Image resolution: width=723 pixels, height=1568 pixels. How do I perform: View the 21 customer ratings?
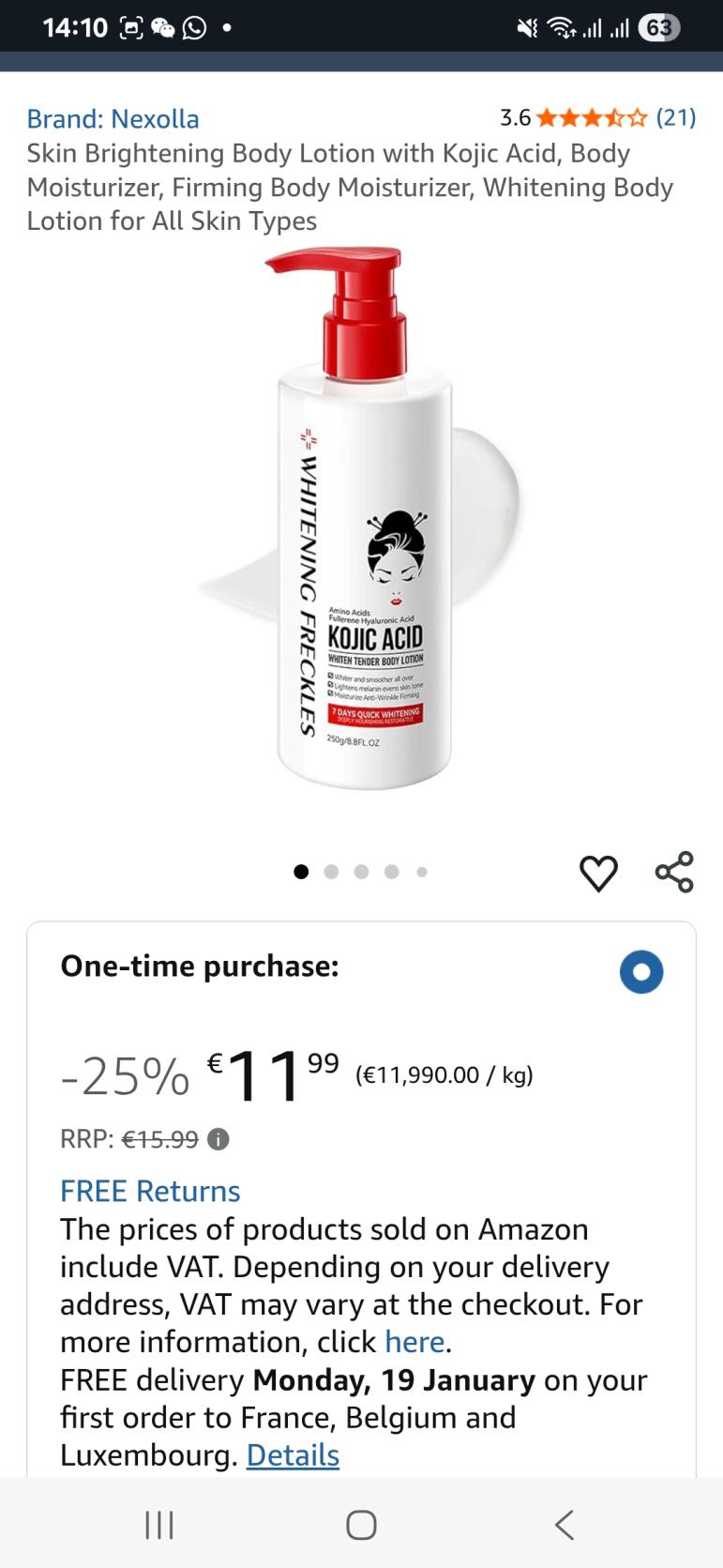coord(675,117)
